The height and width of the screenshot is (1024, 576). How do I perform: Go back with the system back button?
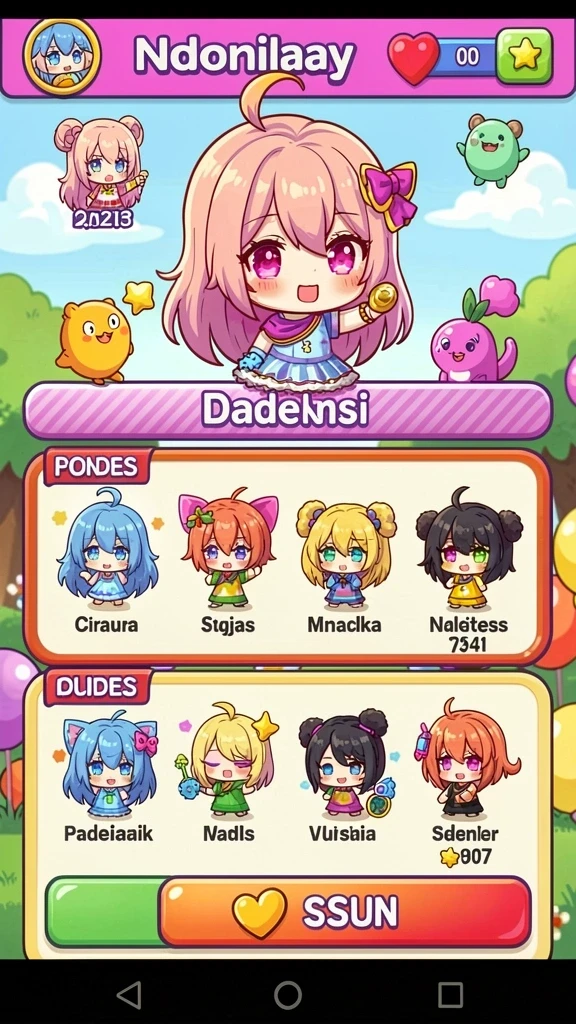pos(129,995)
